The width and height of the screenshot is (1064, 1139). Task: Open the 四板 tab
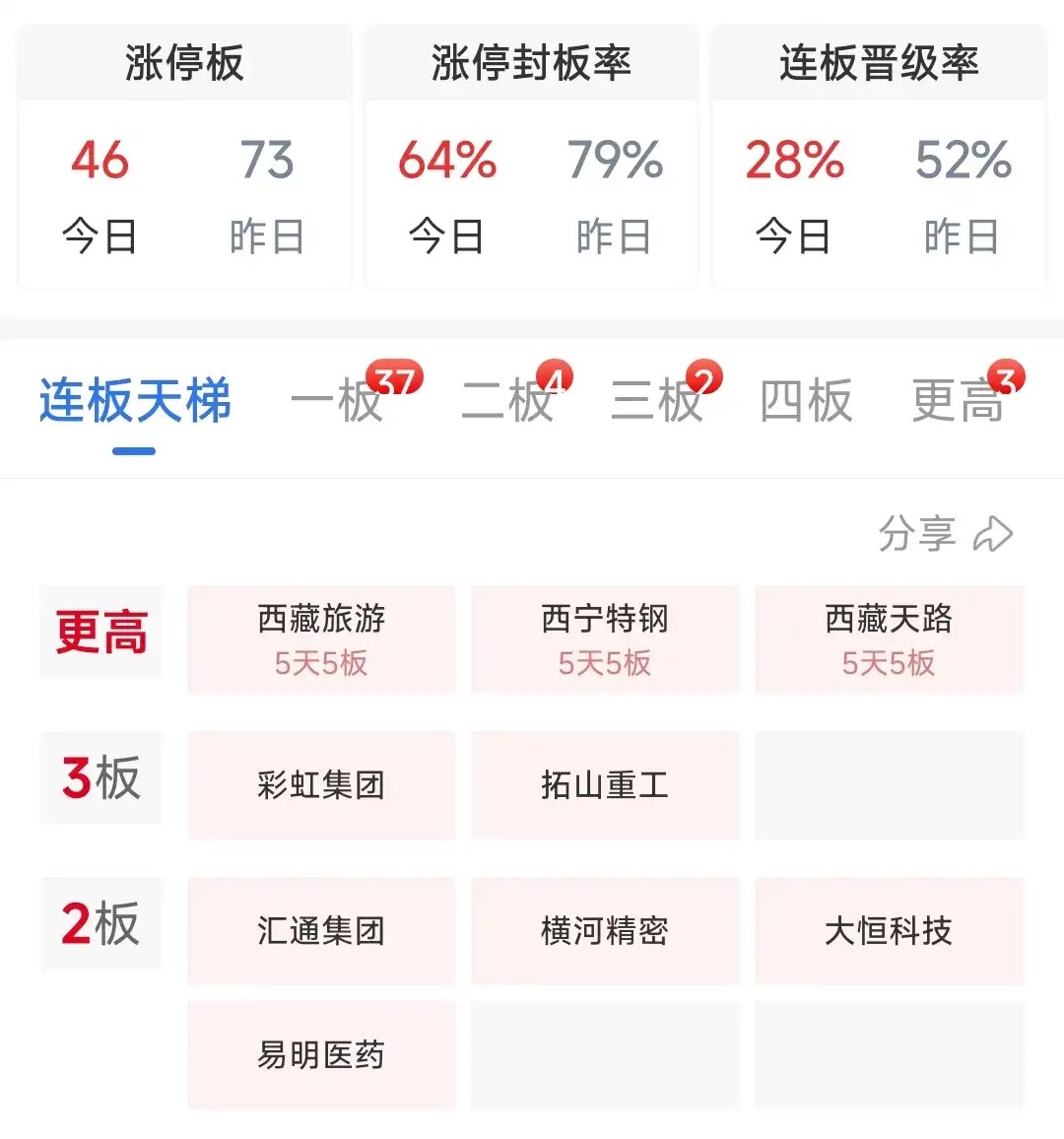click(806, 401)
